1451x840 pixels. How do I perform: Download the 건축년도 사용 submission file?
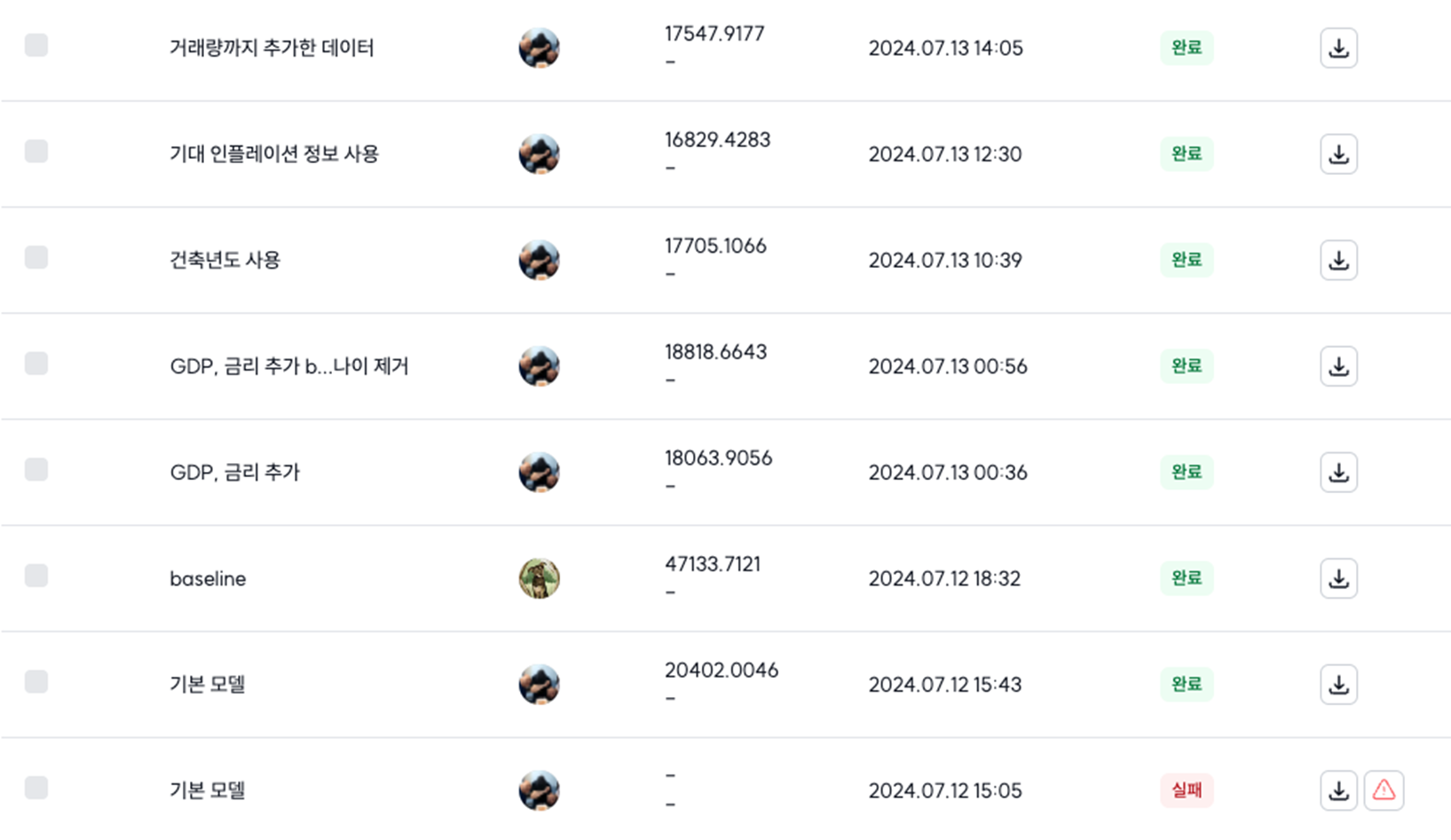tap(1338, 260)
